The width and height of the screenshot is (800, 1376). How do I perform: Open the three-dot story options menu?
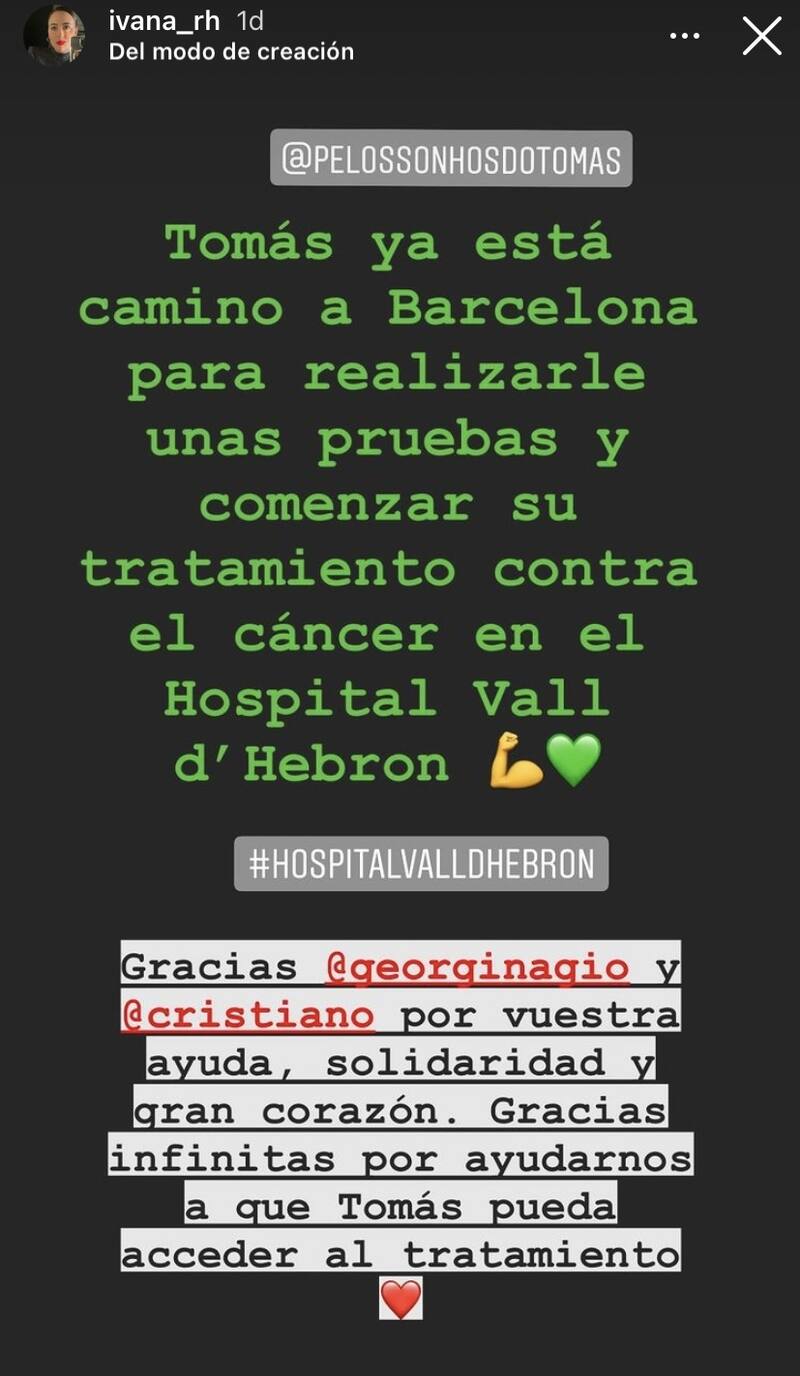pos(684,36)
